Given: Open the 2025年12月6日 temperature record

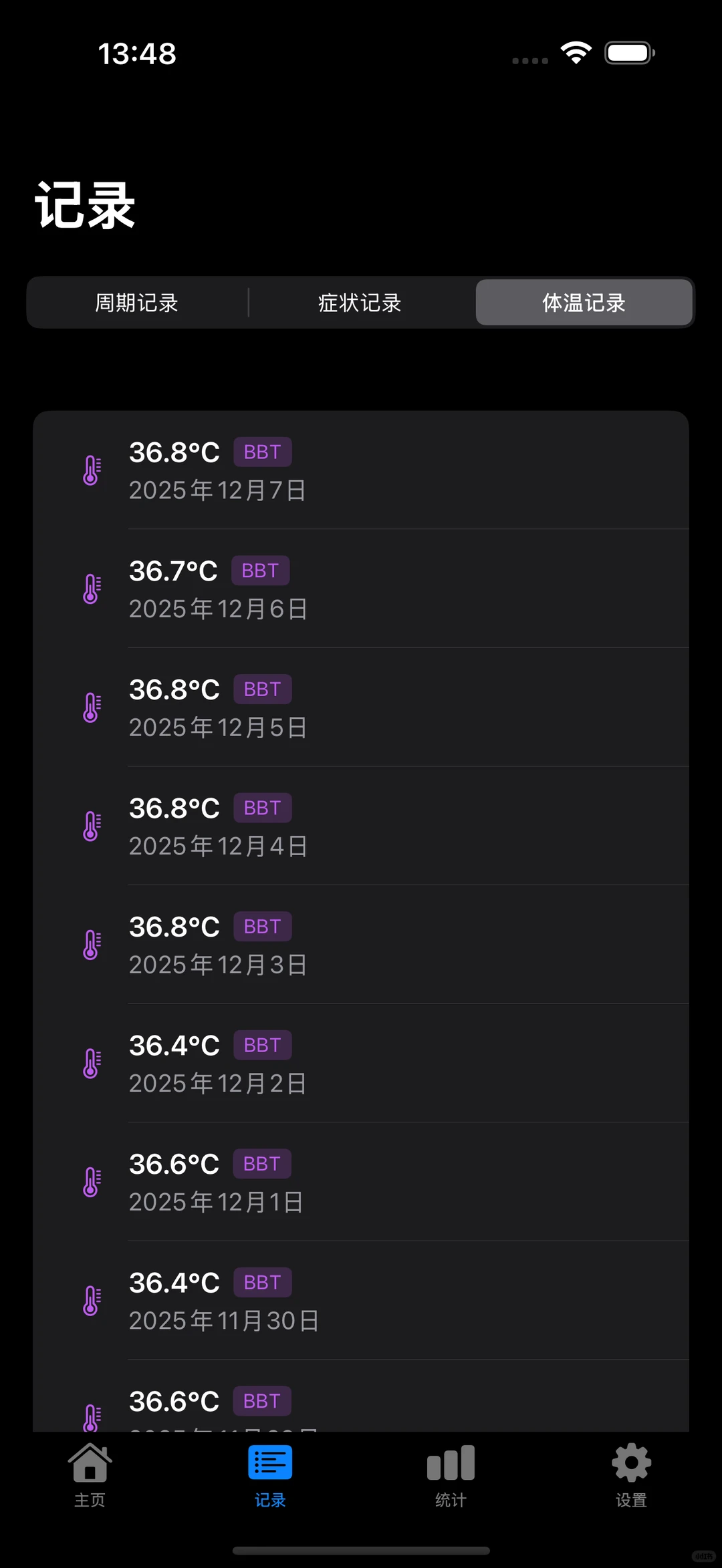Looking at the screenshot, I should click(x=361, y=589).
